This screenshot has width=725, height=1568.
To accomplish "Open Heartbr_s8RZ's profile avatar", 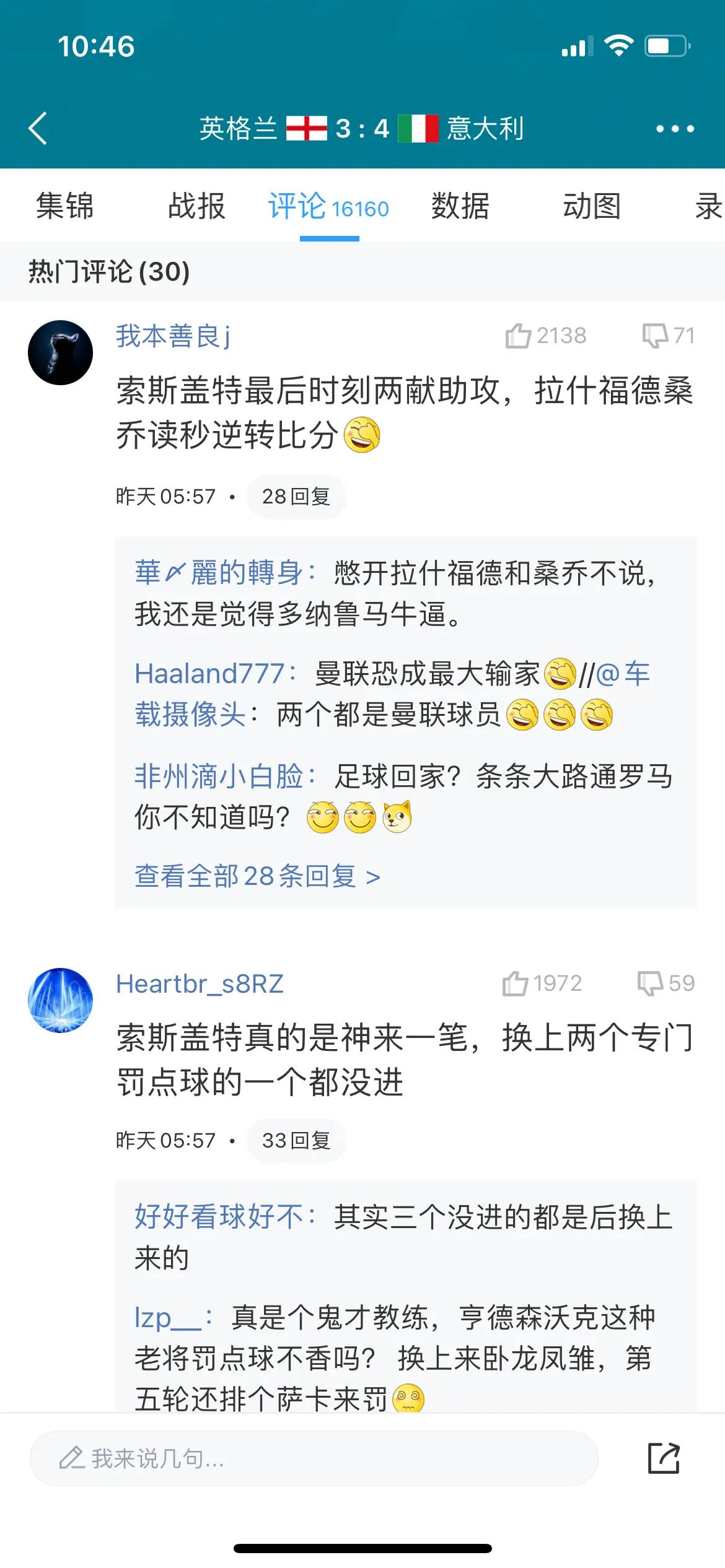I will tap(62, 998).
